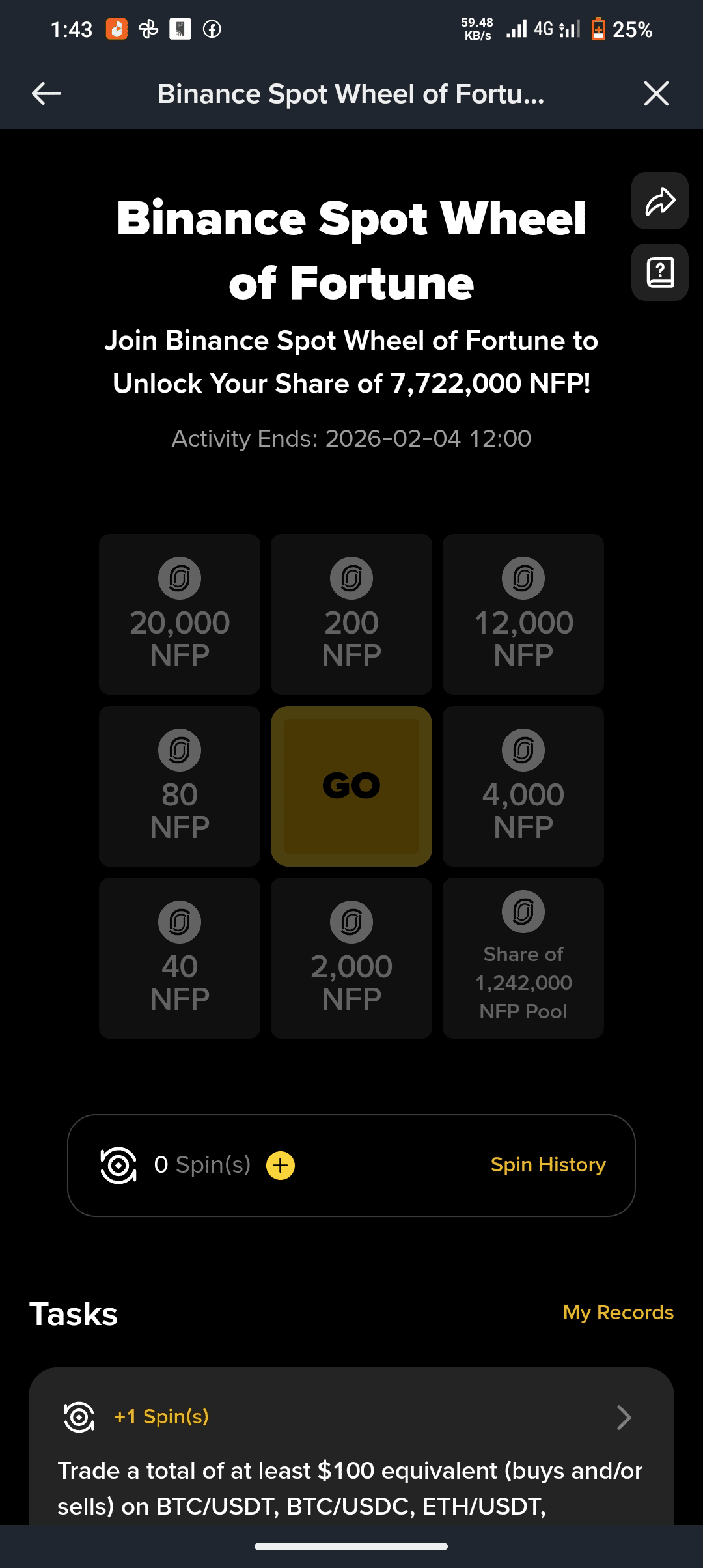Go back using the header arrow
The height and width of the screenshot is (1568, 703).
(47, 94)
